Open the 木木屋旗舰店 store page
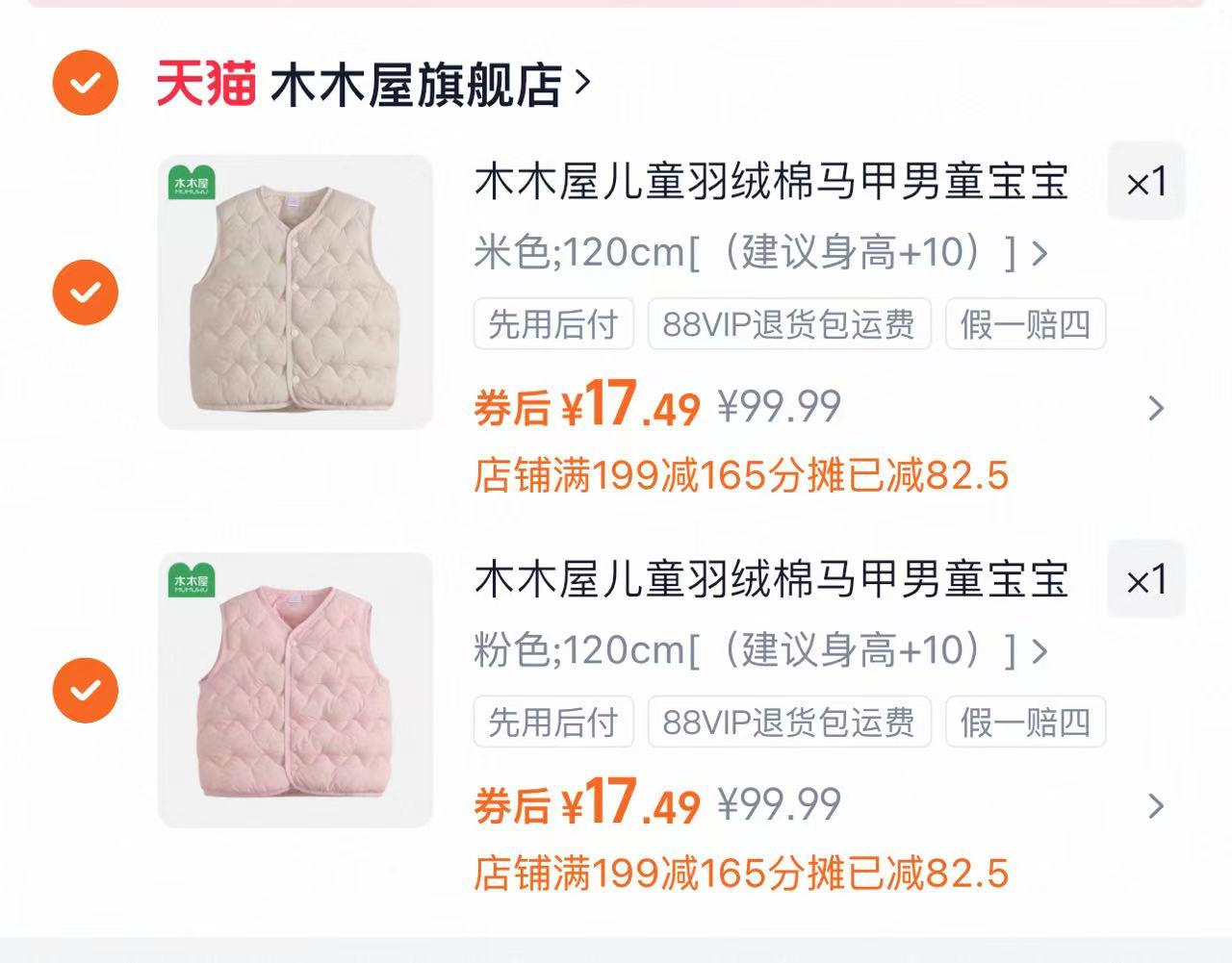Image resolution: width=1232 pixels, height=963 pixels. click(416, 85)
